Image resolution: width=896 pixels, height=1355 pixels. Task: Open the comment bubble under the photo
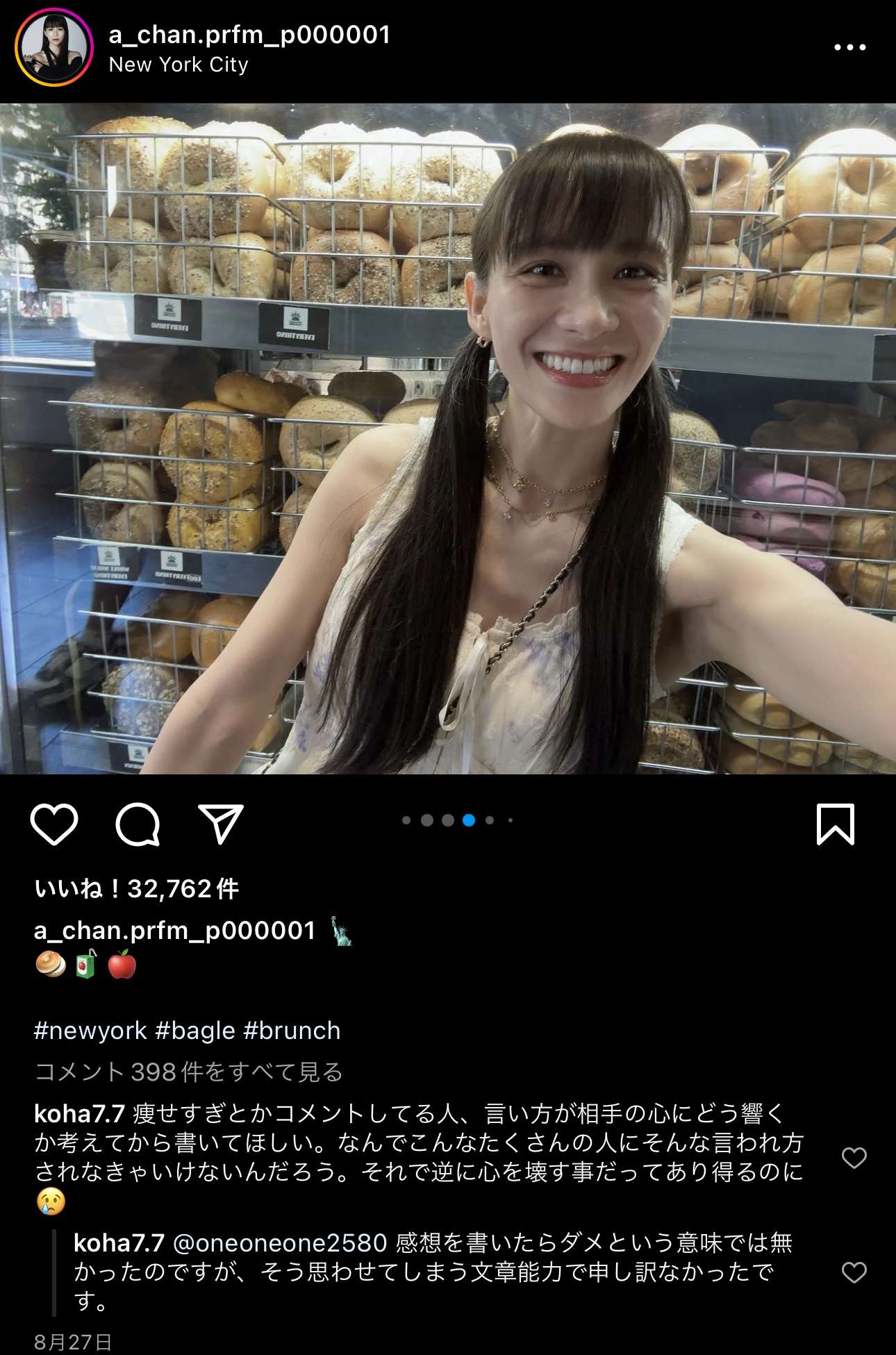coord(138,824)
